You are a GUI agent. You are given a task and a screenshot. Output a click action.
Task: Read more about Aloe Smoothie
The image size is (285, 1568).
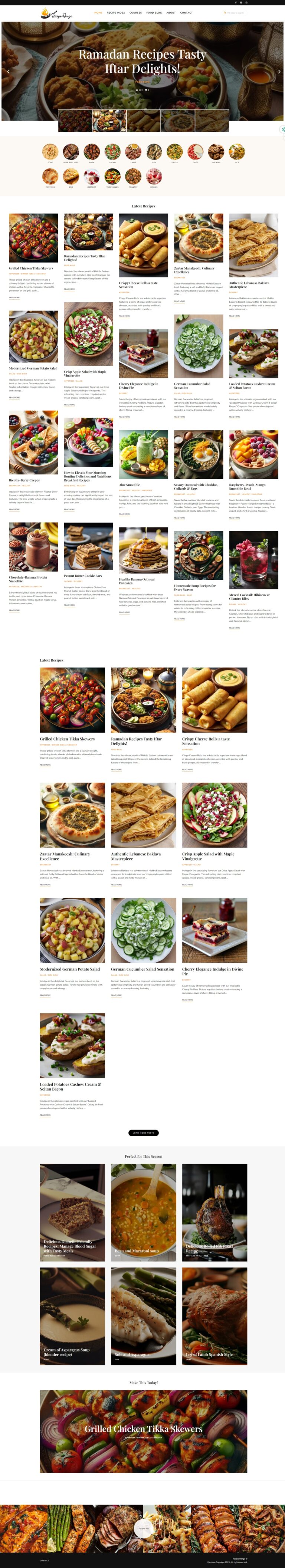tap(124, 515)
